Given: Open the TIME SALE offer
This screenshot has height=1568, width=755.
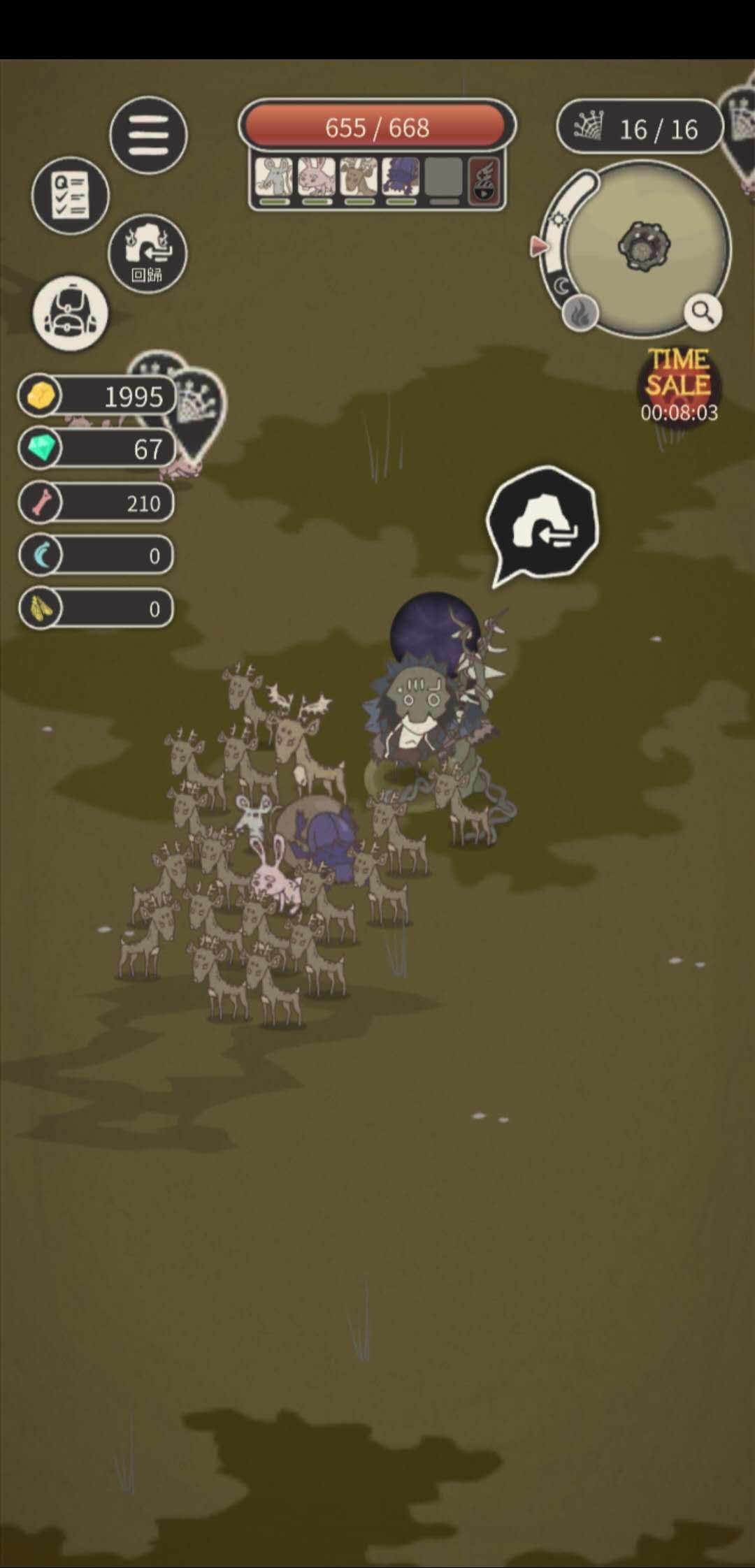Looking at the screenshot, I should [678, 385].
